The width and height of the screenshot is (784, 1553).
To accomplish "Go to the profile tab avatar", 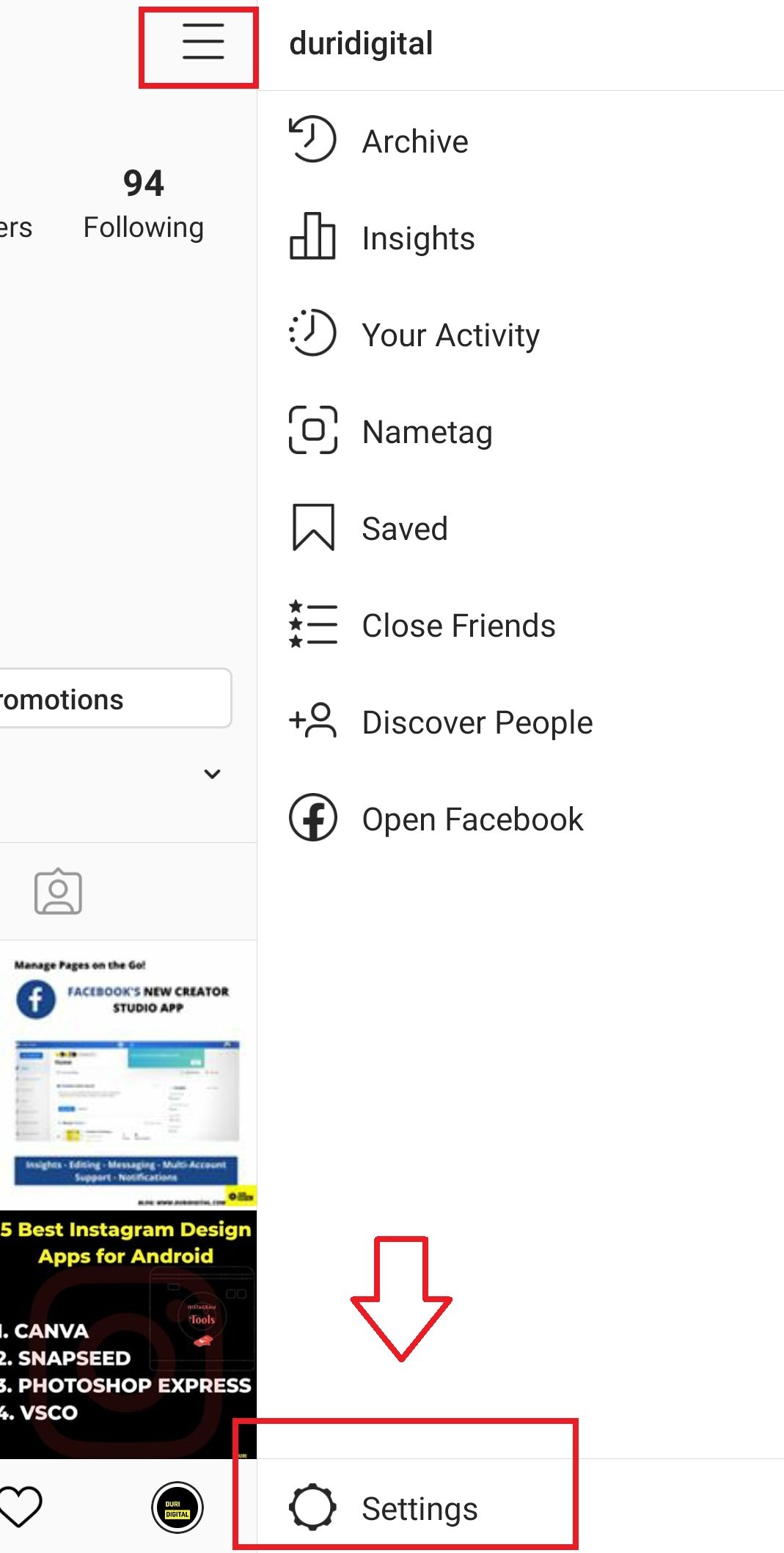I will pos(177,1508).
